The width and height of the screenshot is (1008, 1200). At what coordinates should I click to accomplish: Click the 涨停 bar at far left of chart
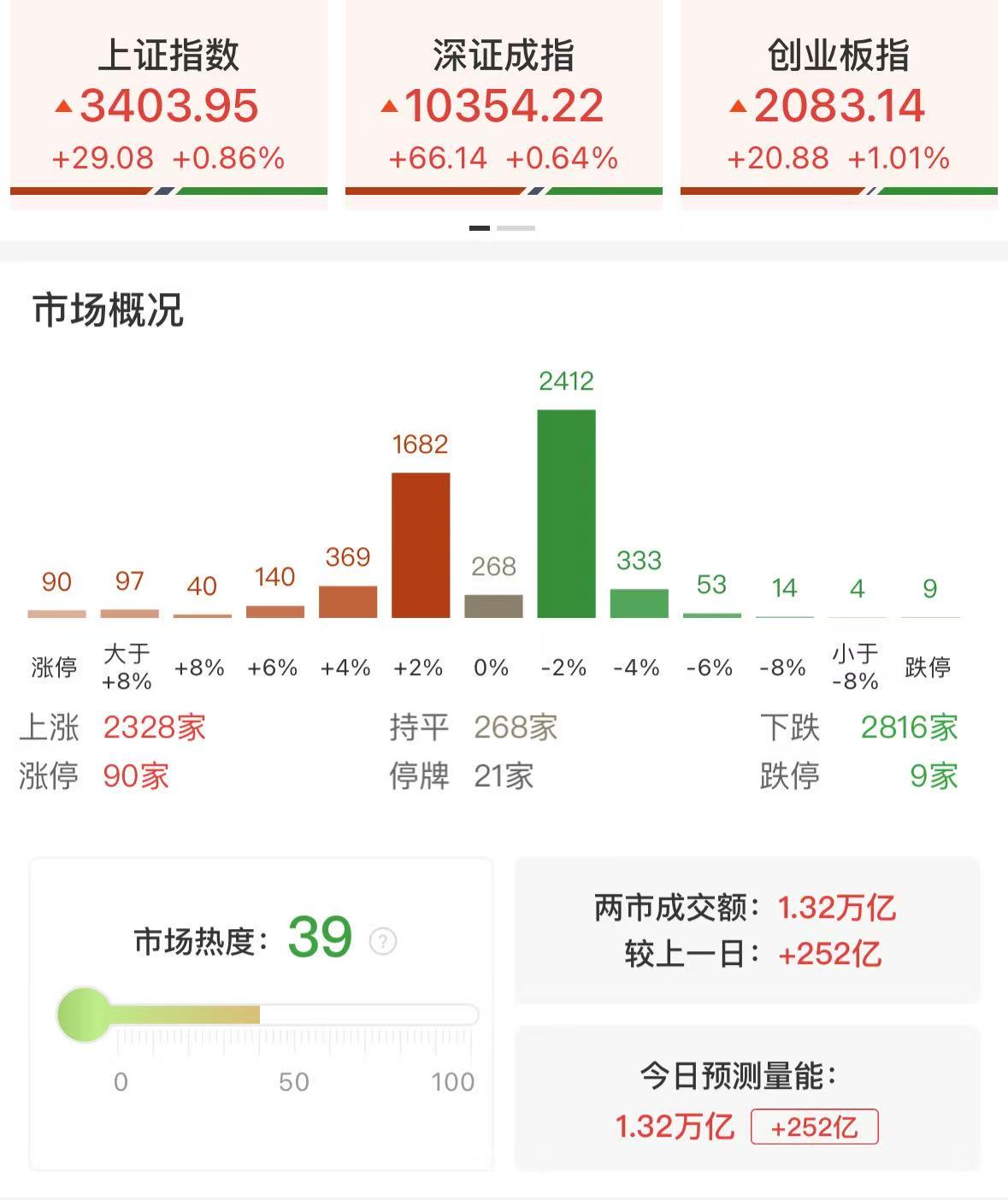coord(56,612)
